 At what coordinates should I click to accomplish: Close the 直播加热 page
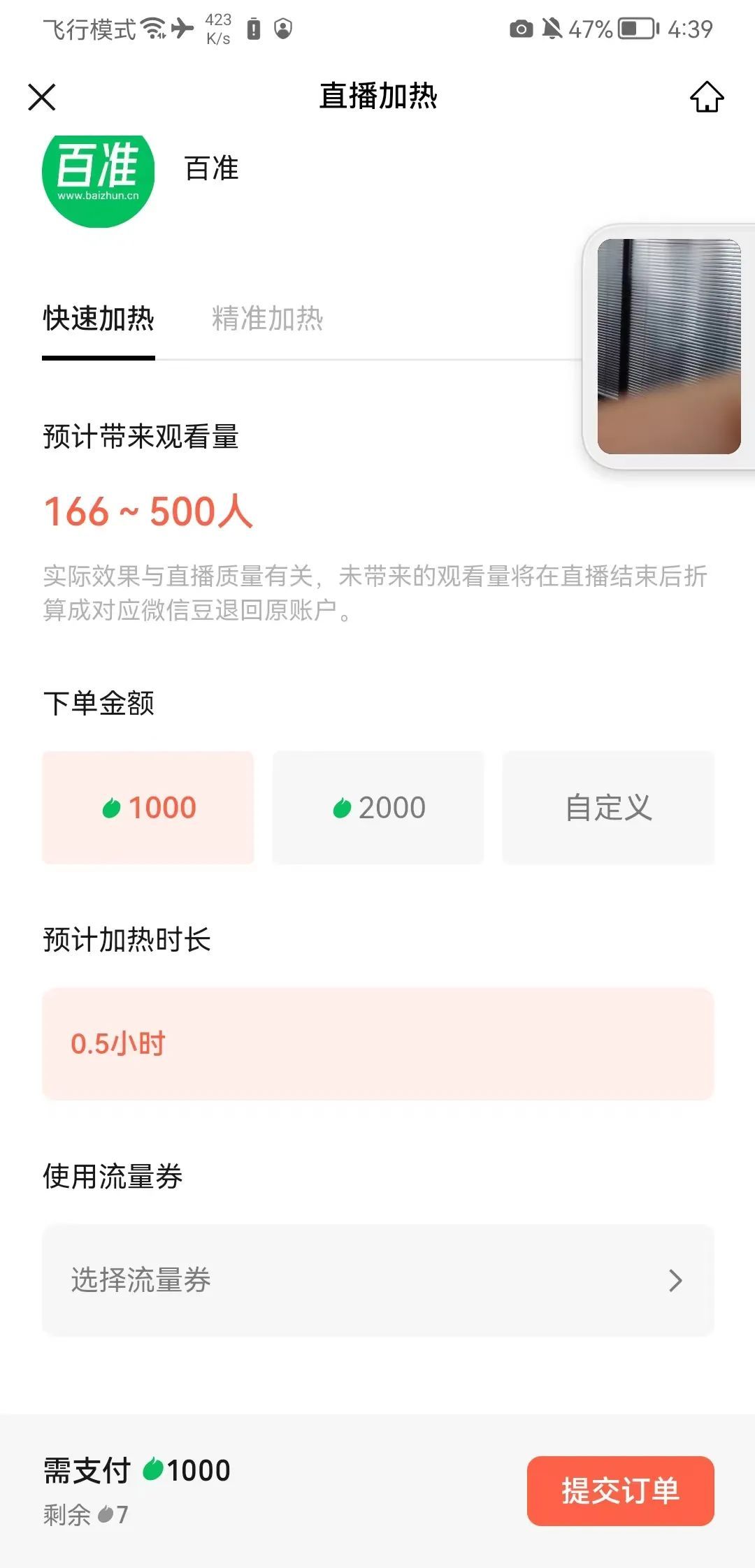[42, 97]
